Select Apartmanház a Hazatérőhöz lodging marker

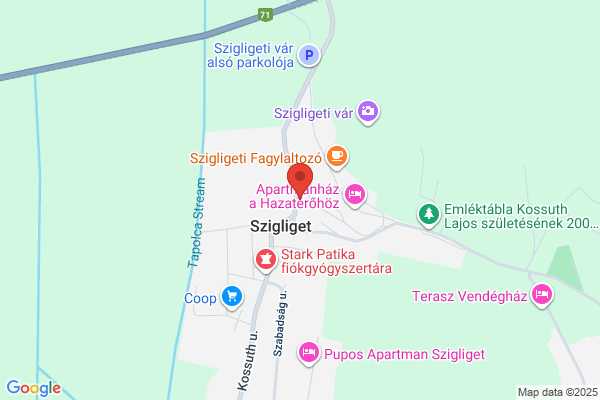click(x=355, y=195)
